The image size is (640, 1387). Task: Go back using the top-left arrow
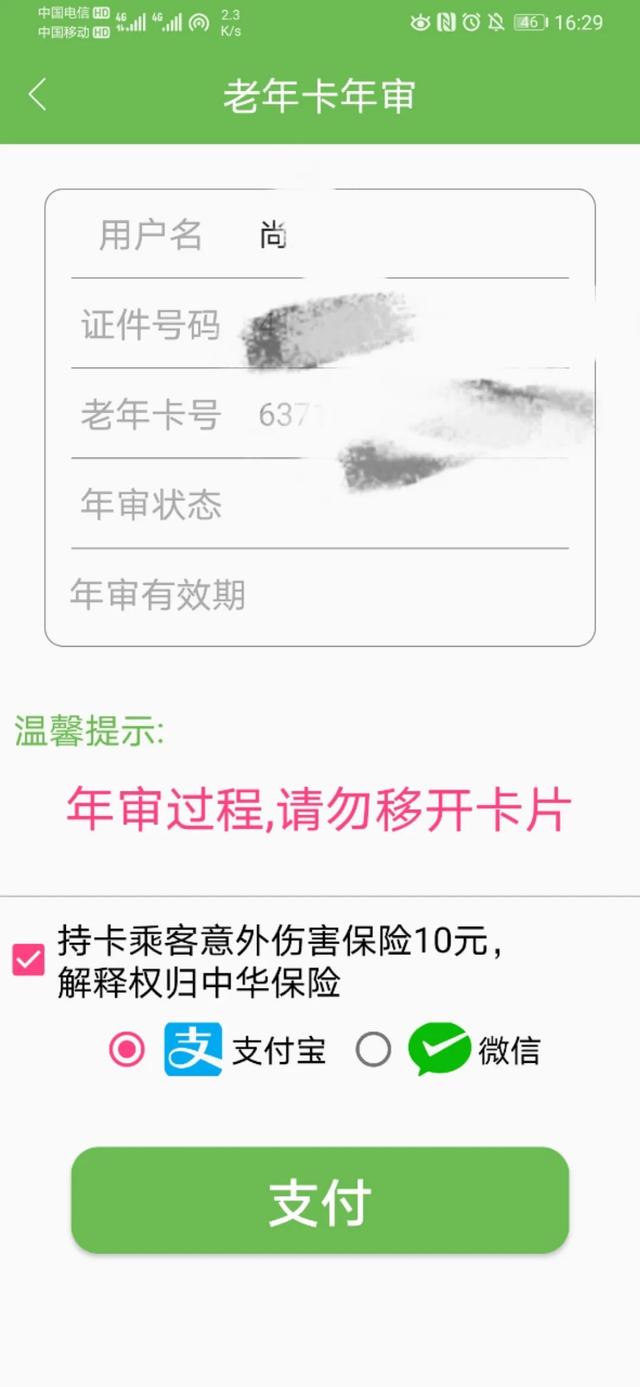[37, 95]
